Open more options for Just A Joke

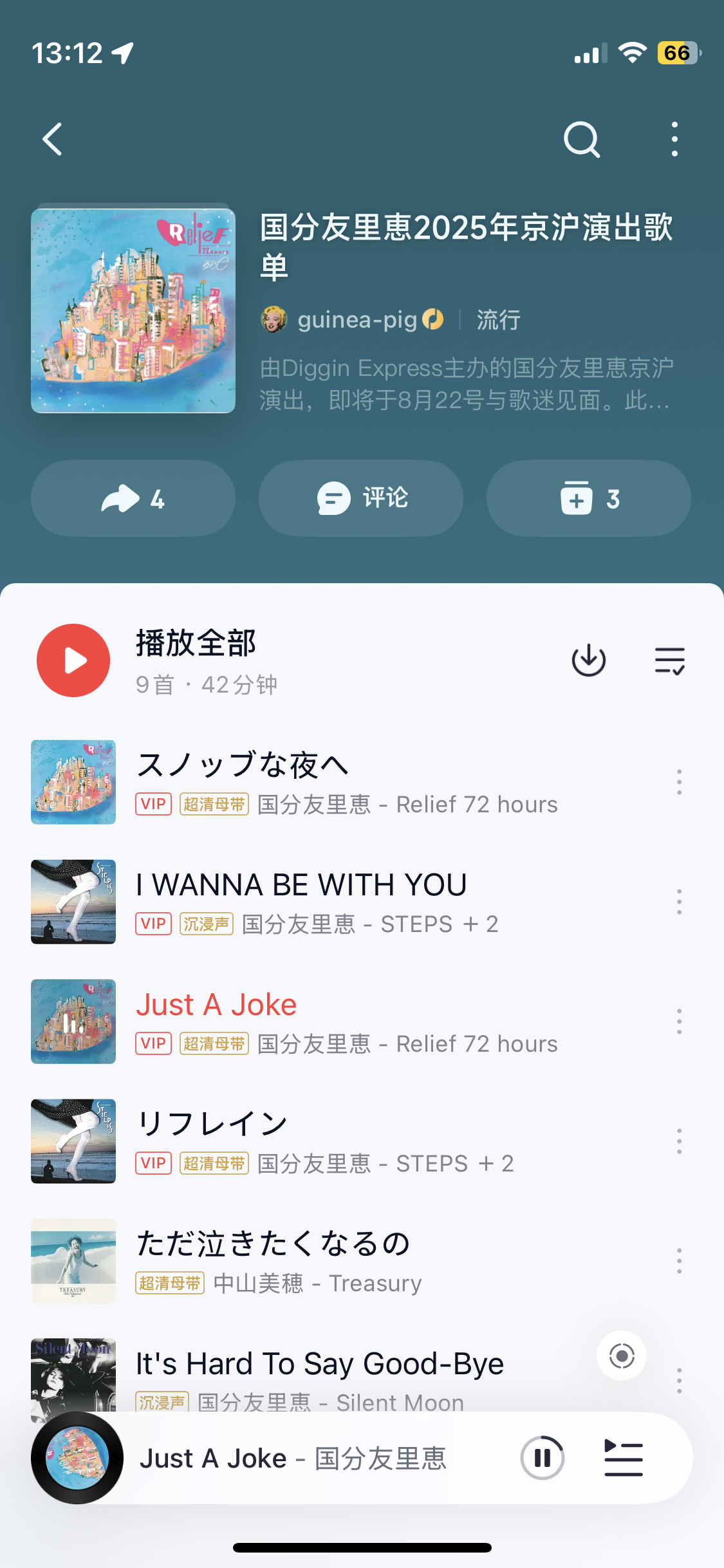tap(679, 1022)
